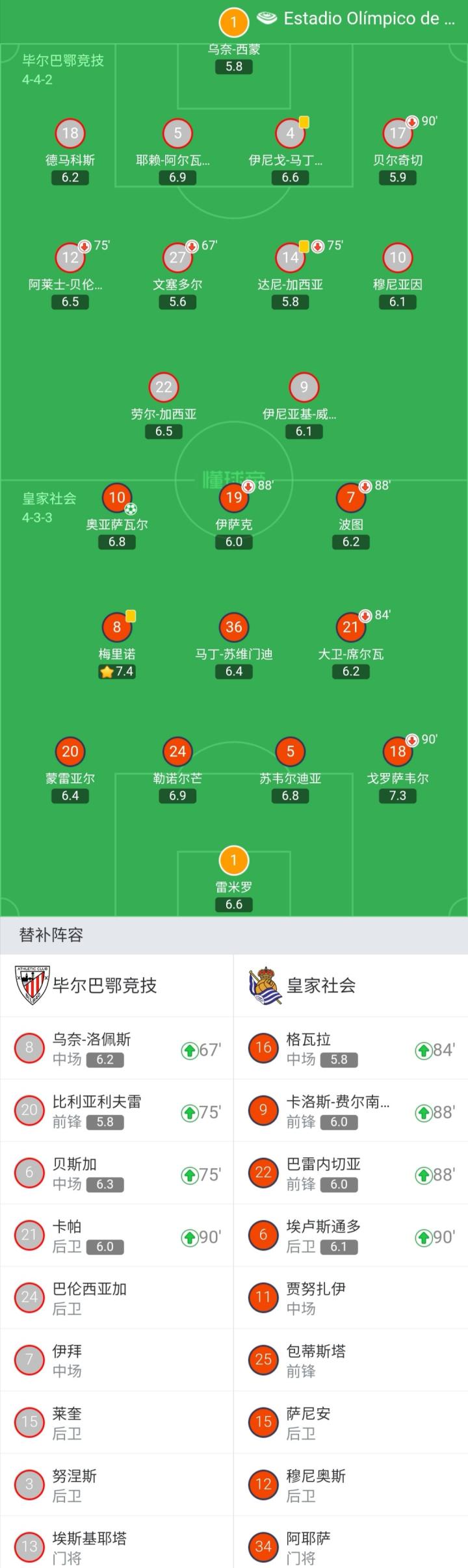Image resolution: width=468 pixels, height=1568 pixels.
Task: Select player Portu number 7 (波图)
Action: click(x=351, y=499)
